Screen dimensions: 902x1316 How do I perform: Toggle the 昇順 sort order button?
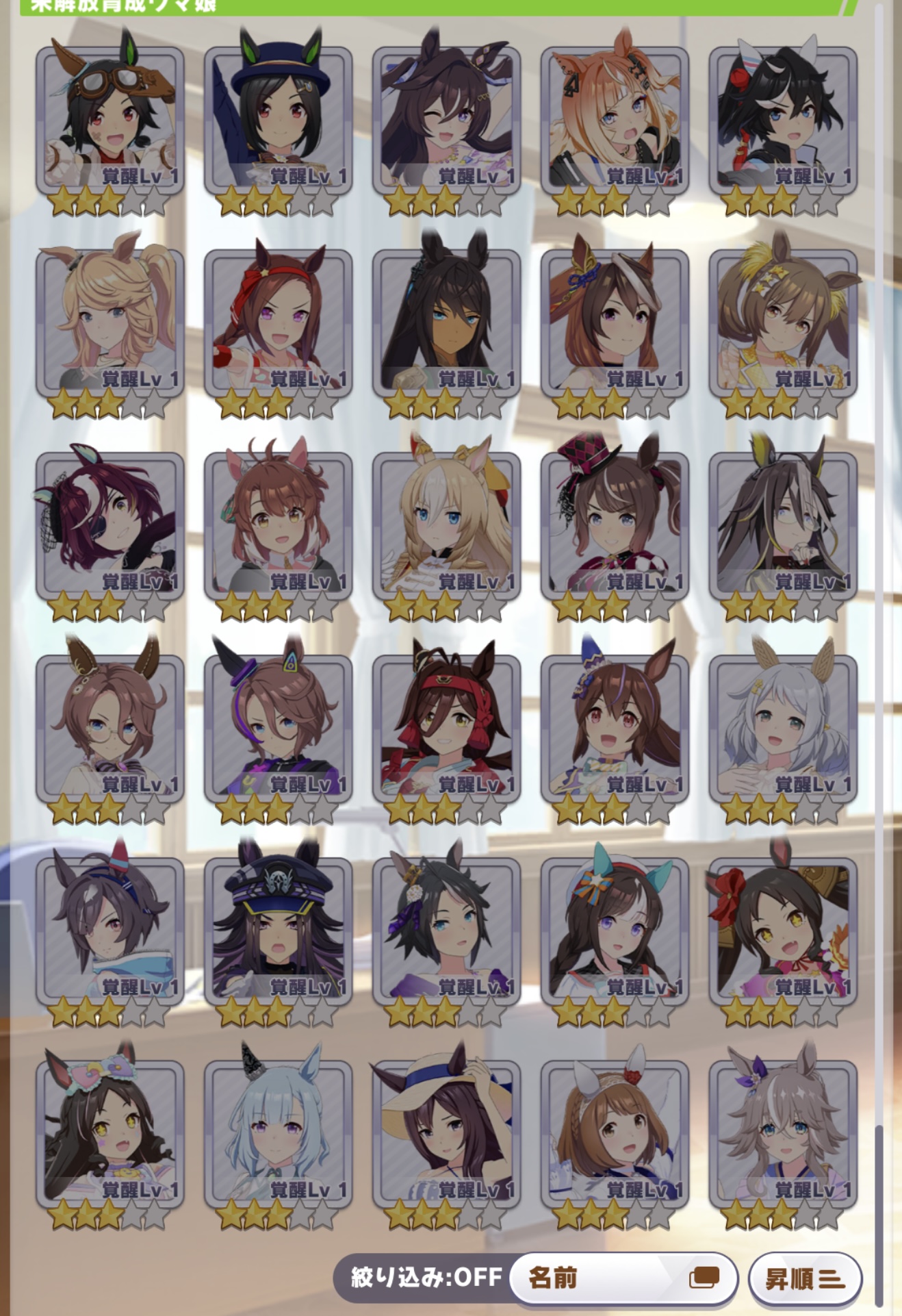point(805,1278)
